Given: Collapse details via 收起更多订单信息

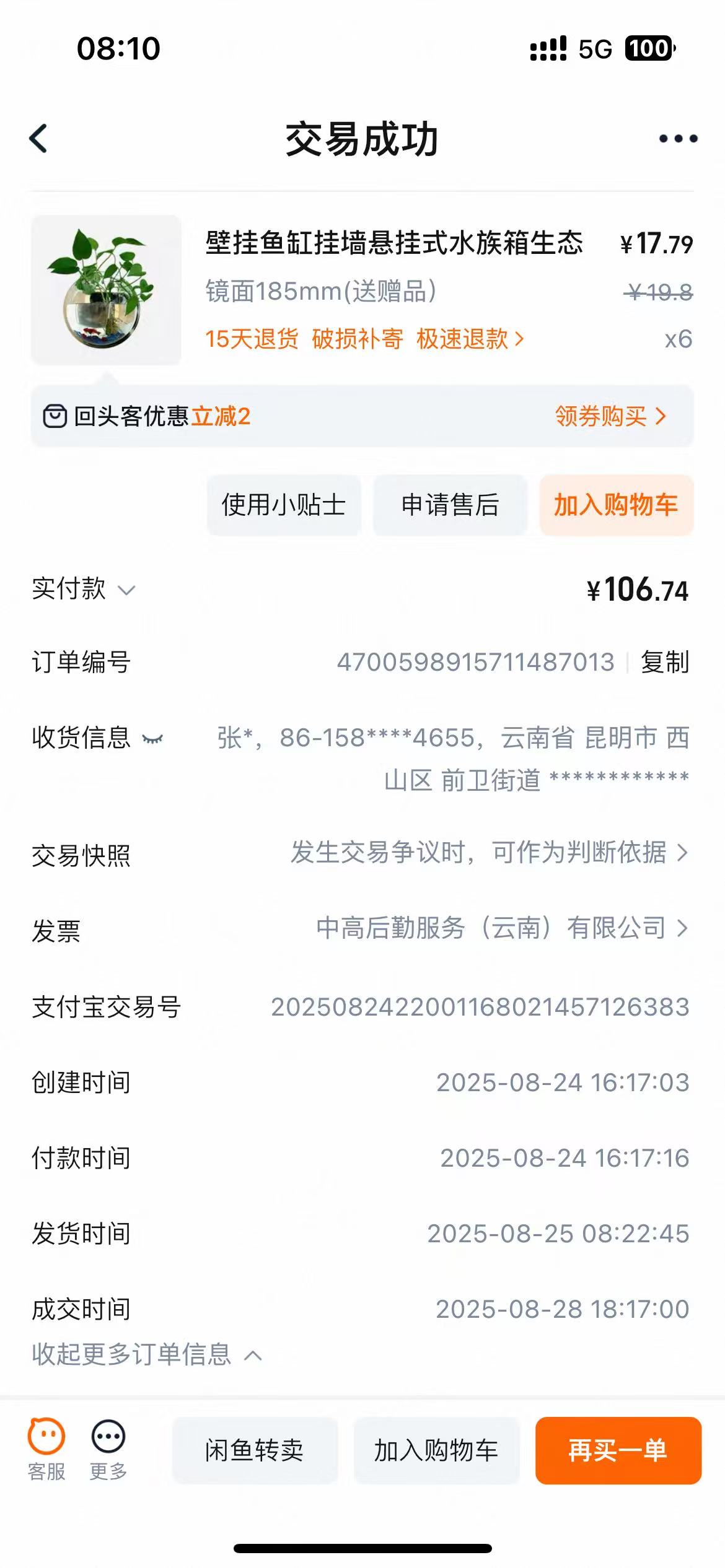Looking at the screenshot, I should pyautogui.click(x=146, y=1355).
